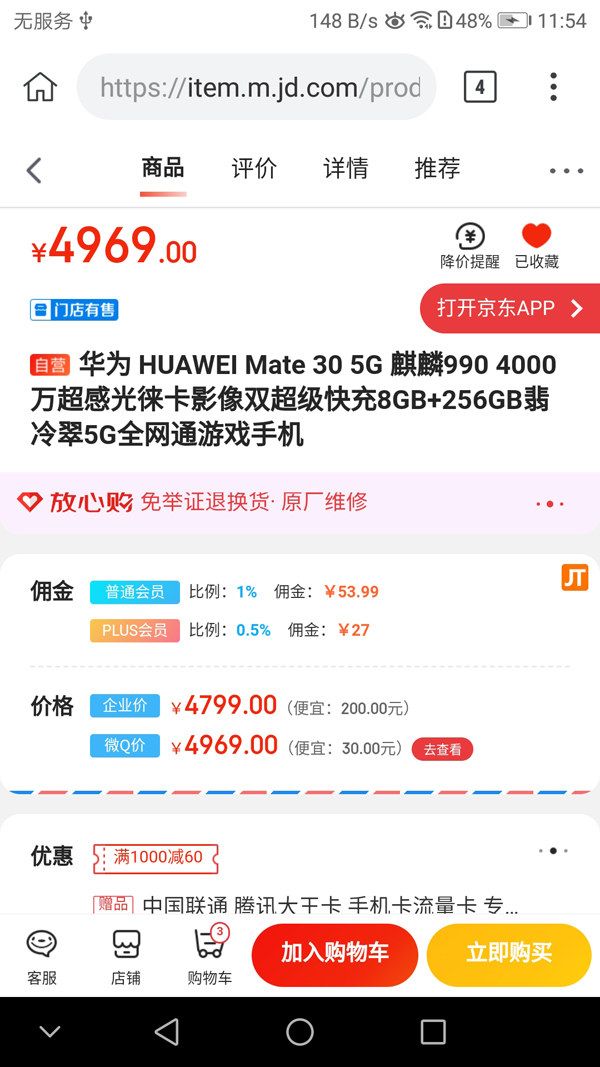The width and height of the screenshot is (600, 1067).
Task: Tap 去查看 beside 微Q价
Action: tap(442, 749)
